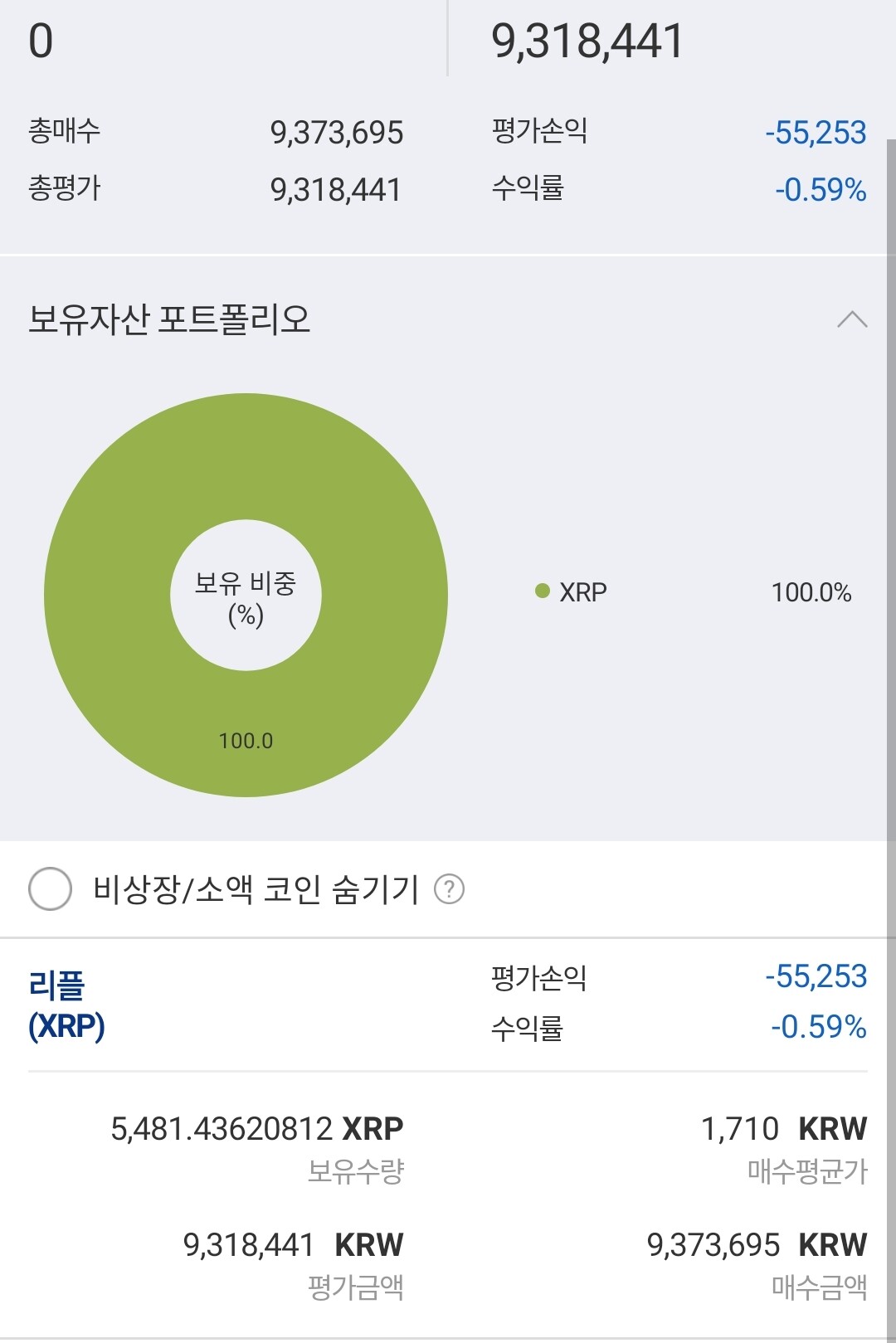Toggle the circular radio button near coin hide option

(48, 890)
